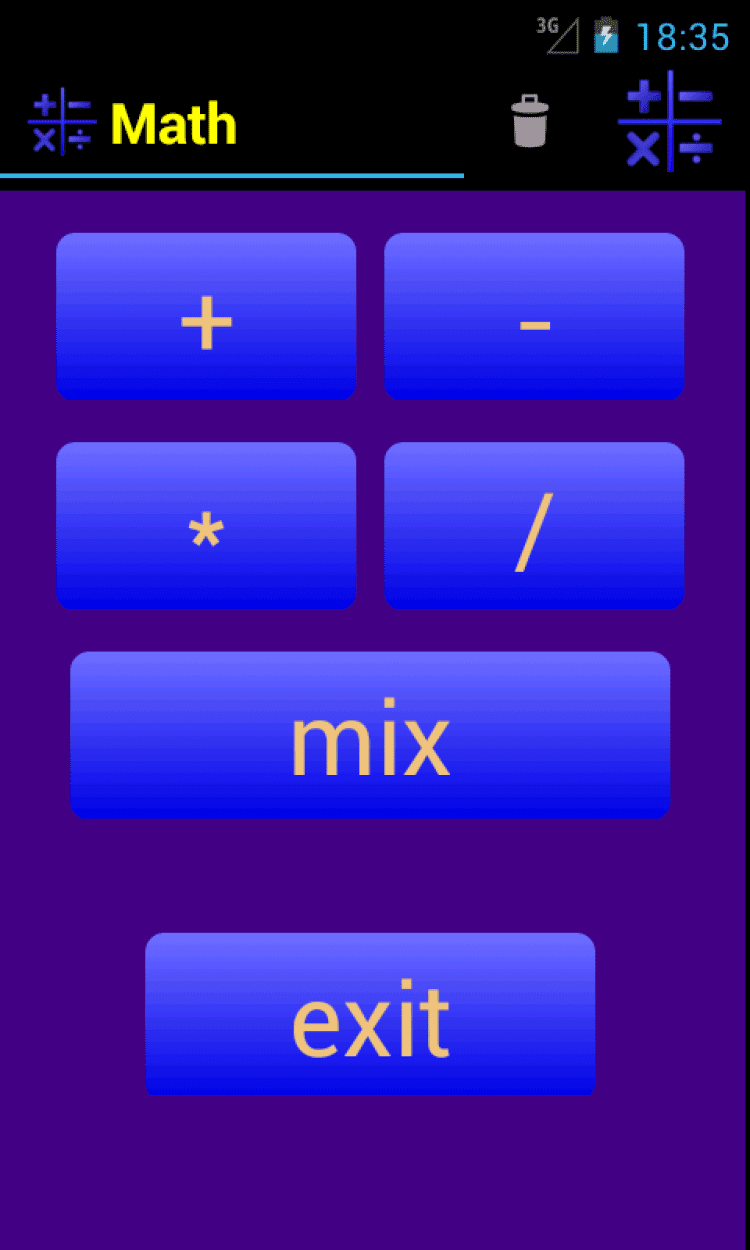Tap the trash can icon
750x1250 pixels.
[530, 122]
